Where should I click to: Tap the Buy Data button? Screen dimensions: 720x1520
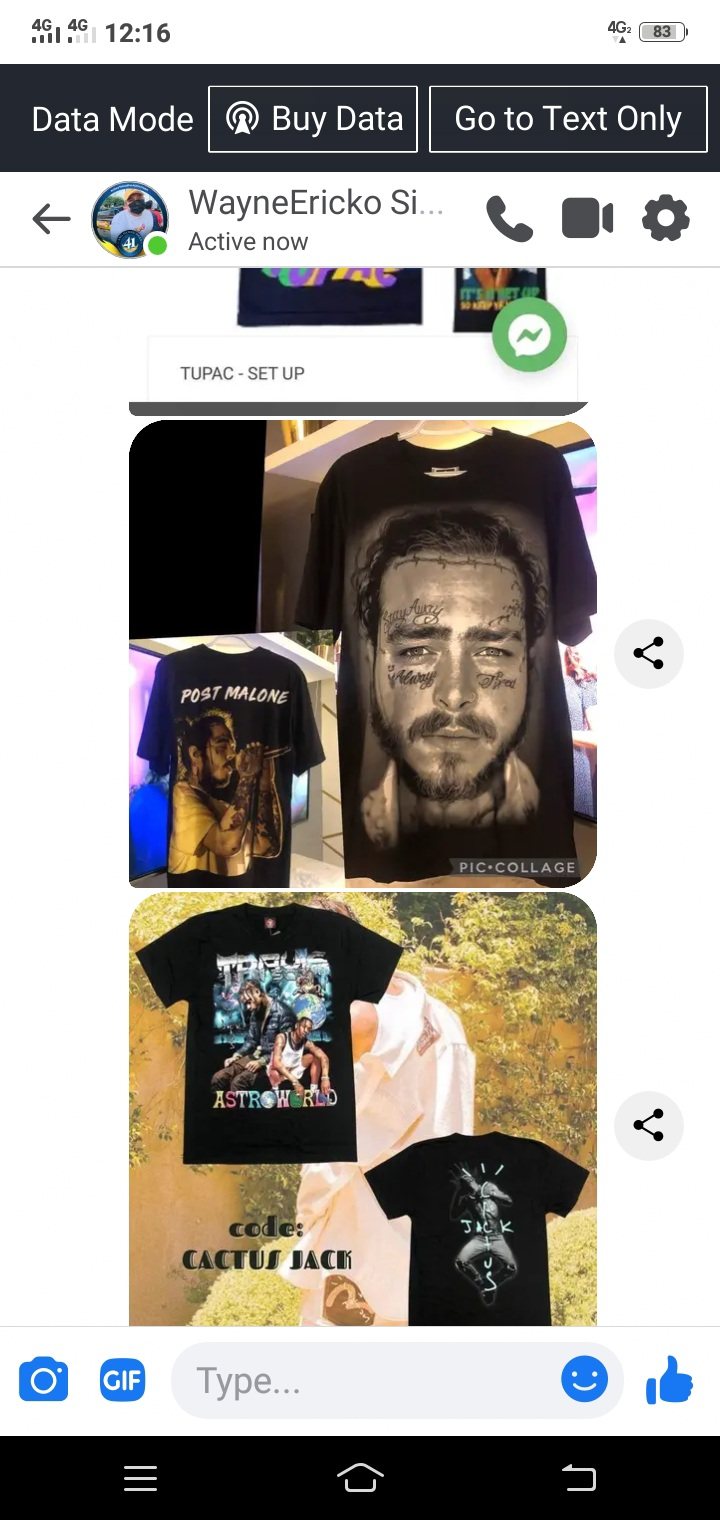pyautogui.click(x=313, y=119)
